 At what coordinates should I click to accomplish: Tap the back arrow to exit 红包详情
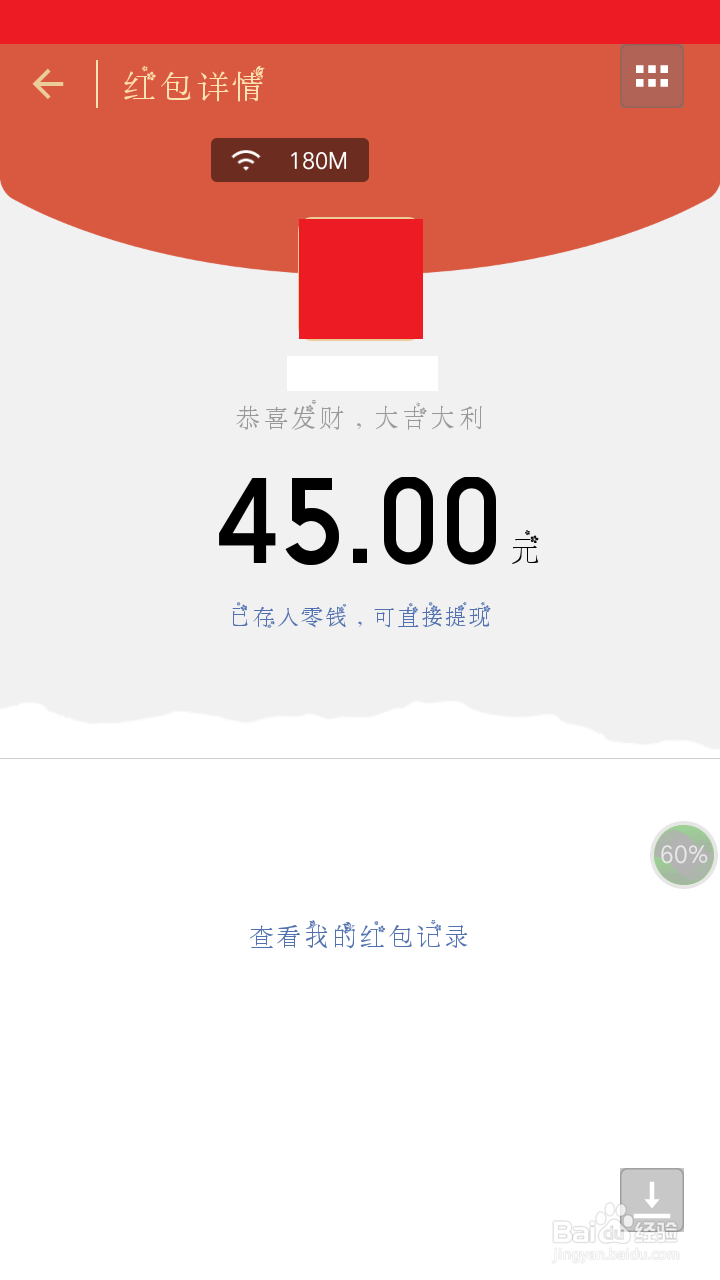point(47,84)
